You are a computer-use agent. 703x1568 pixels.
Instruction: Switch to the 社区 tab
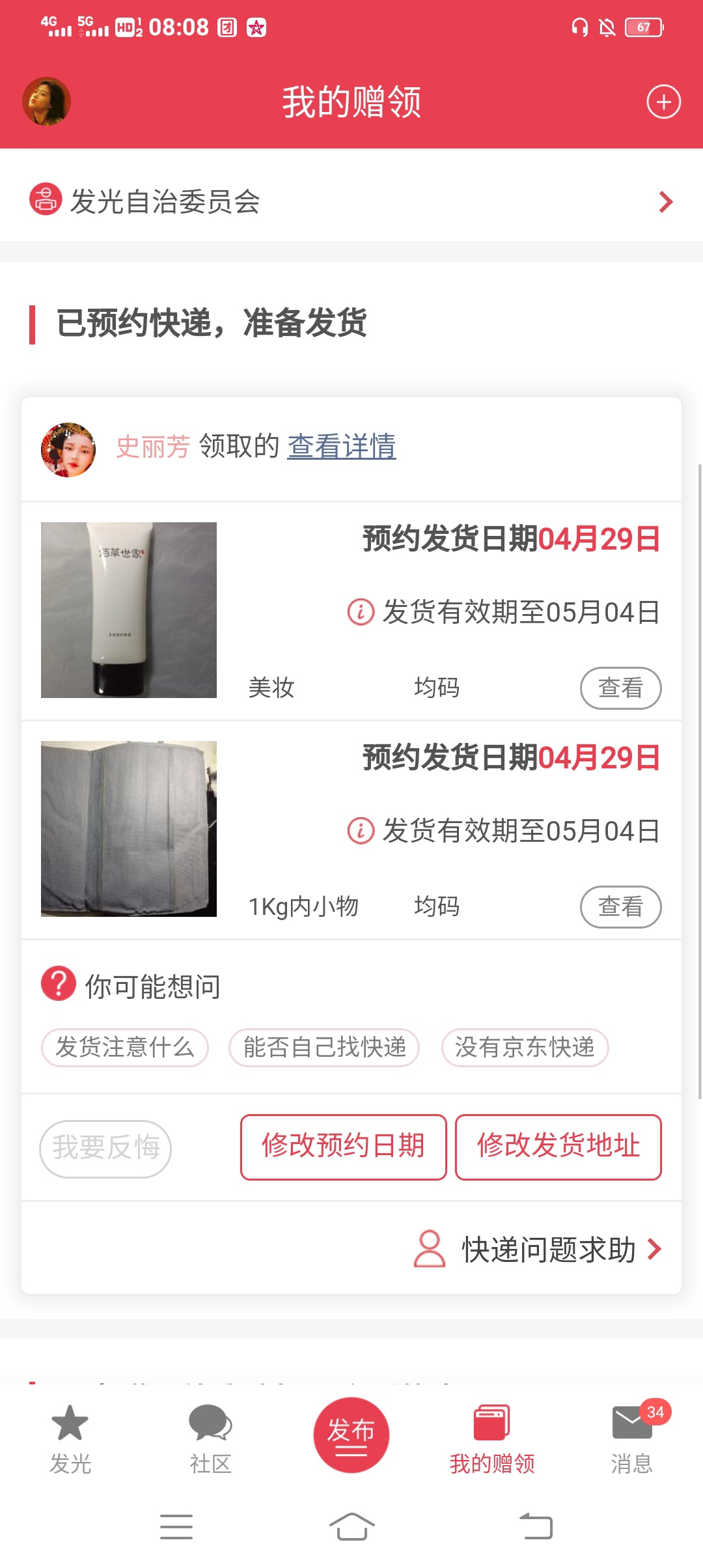(210, 1439)
